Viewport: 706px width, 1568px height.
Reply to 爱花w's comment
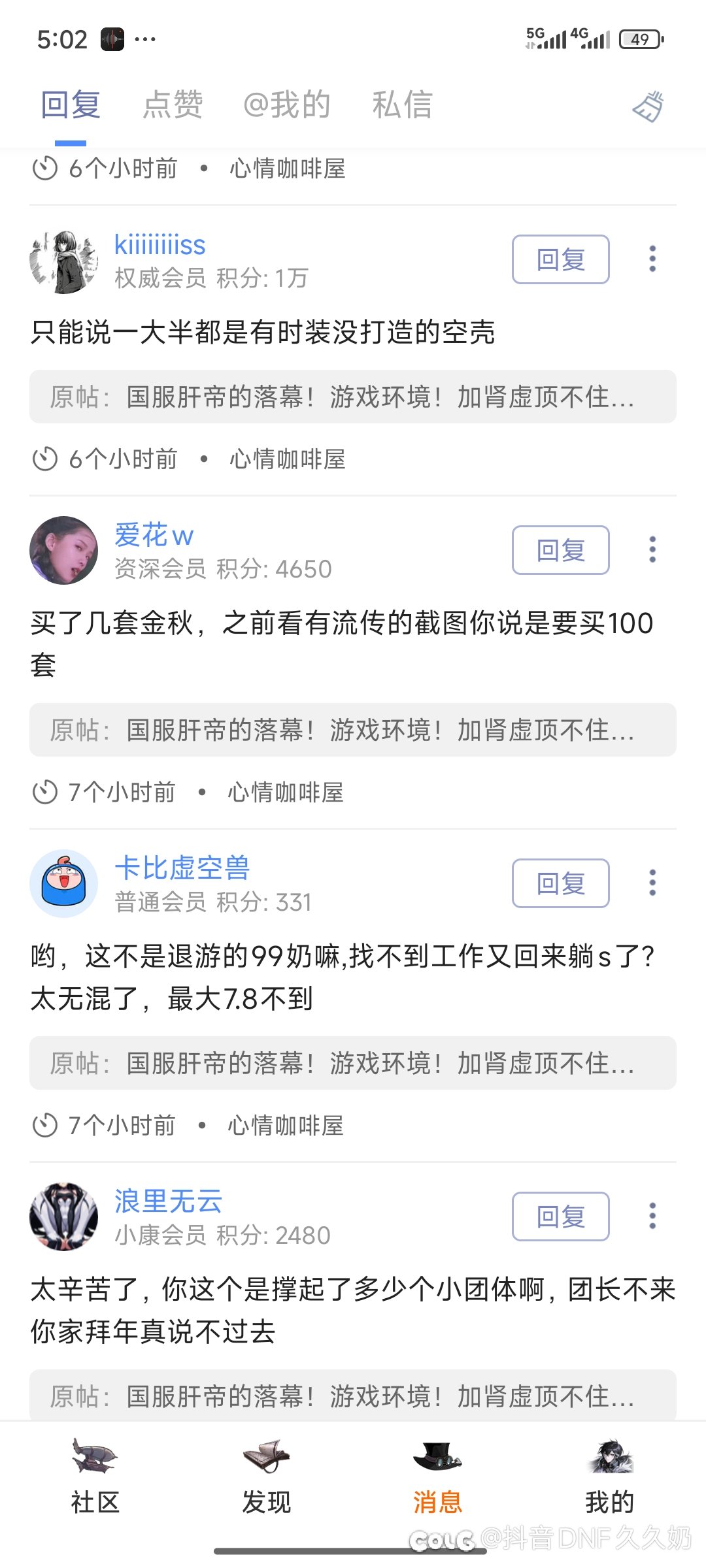point(560,550)
